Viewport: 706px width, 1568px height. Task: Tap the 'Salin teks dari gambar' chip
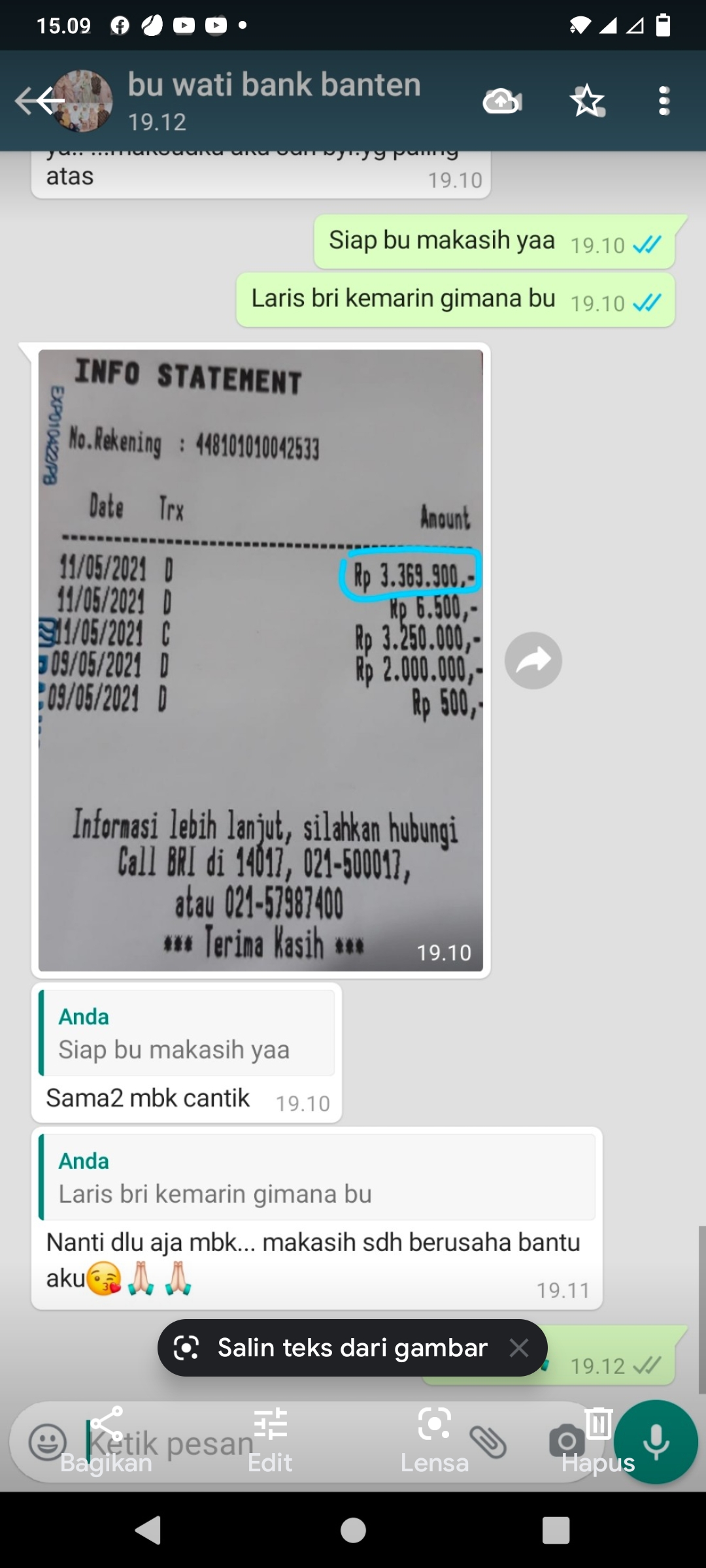(333, 1348)
